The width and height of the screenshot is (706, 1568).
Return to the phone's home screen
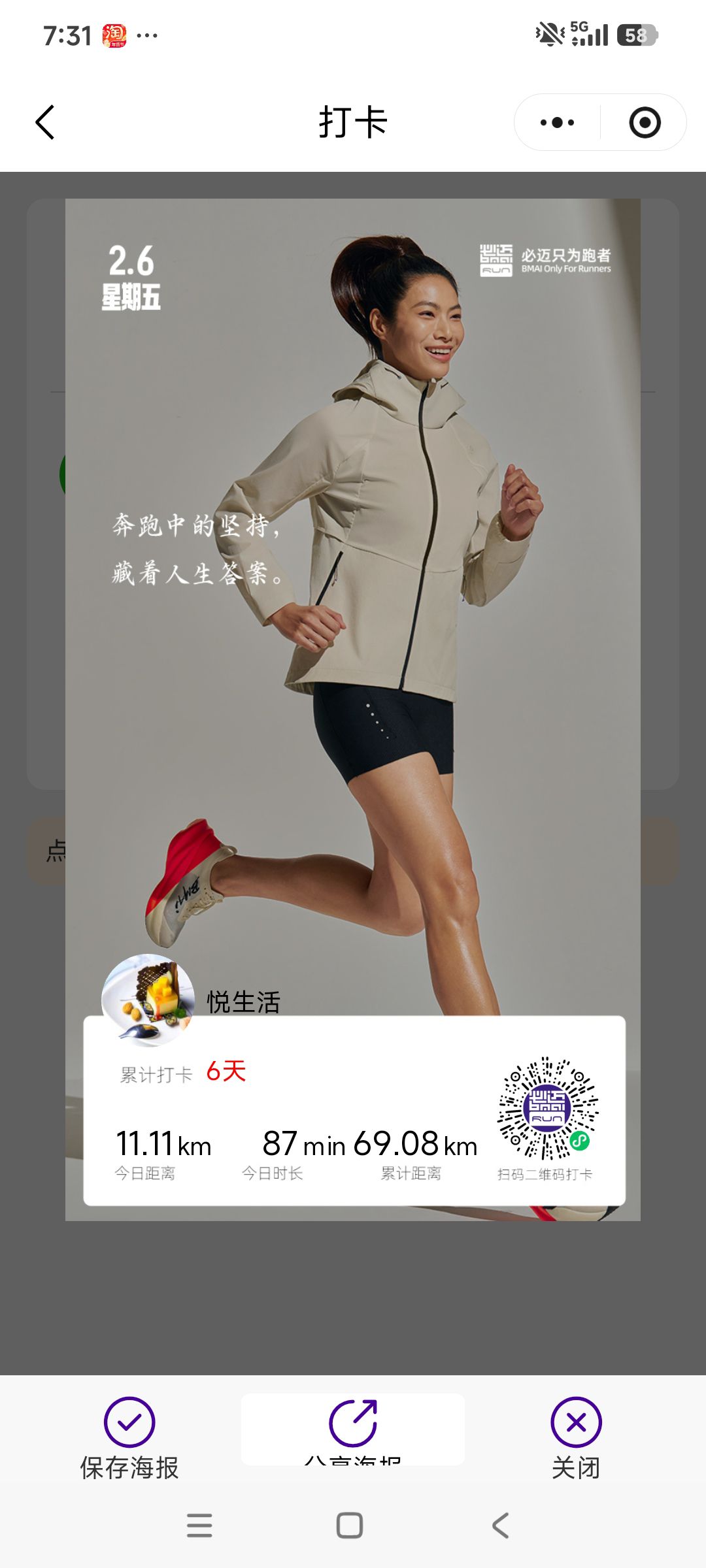click(x=350, y=1526)
